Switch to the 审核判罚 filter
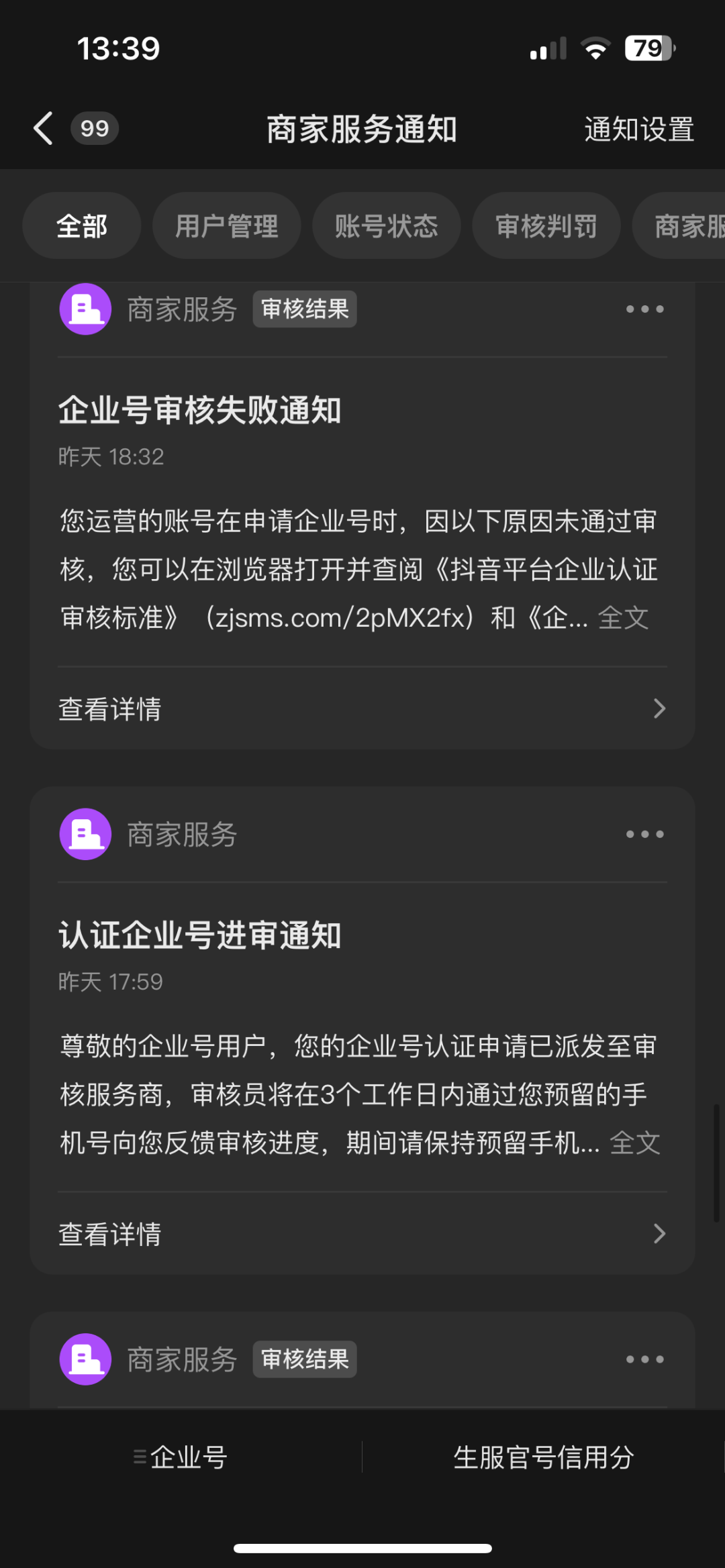This screenshot has width=725, height=1568. click(546, 225)
